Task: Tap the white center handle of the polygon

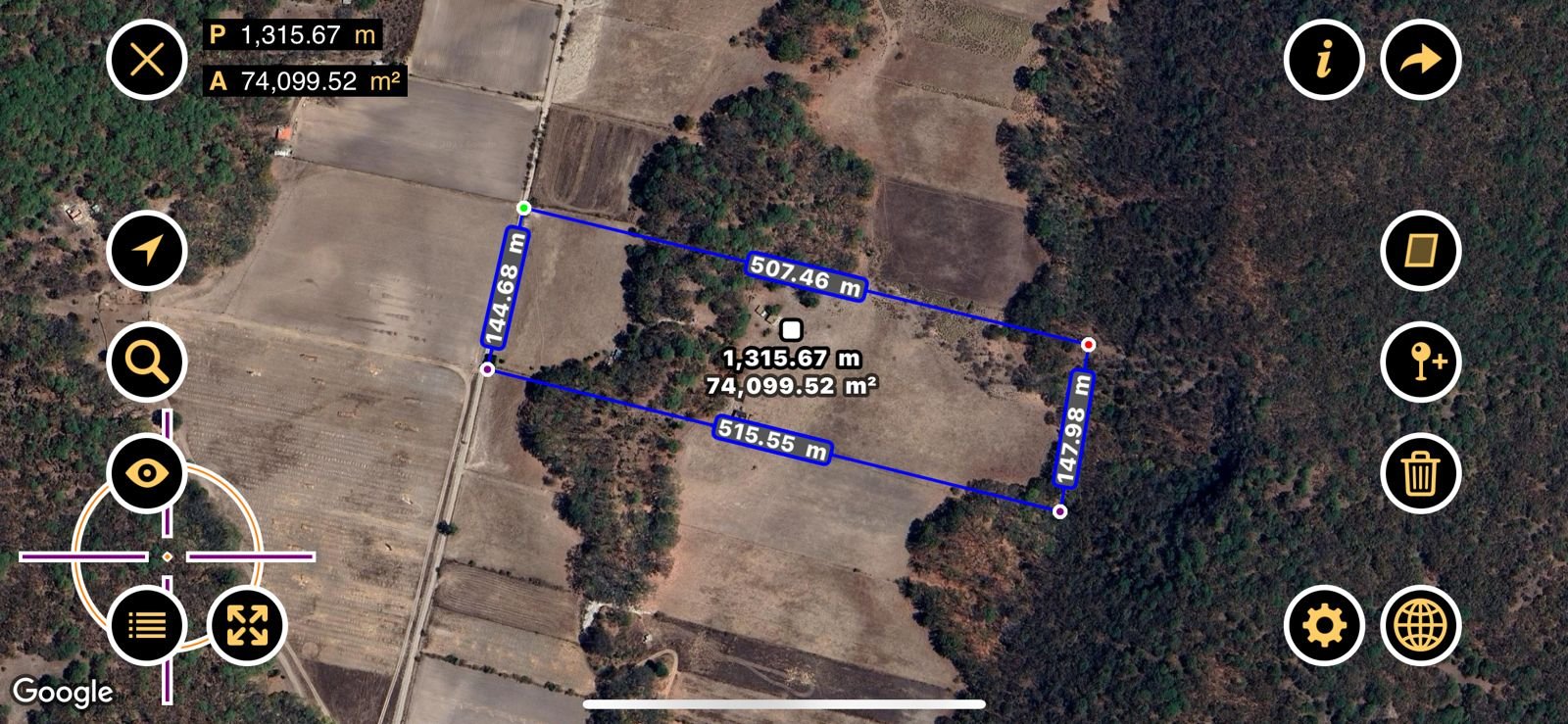Action: click(x=792, y=329)
